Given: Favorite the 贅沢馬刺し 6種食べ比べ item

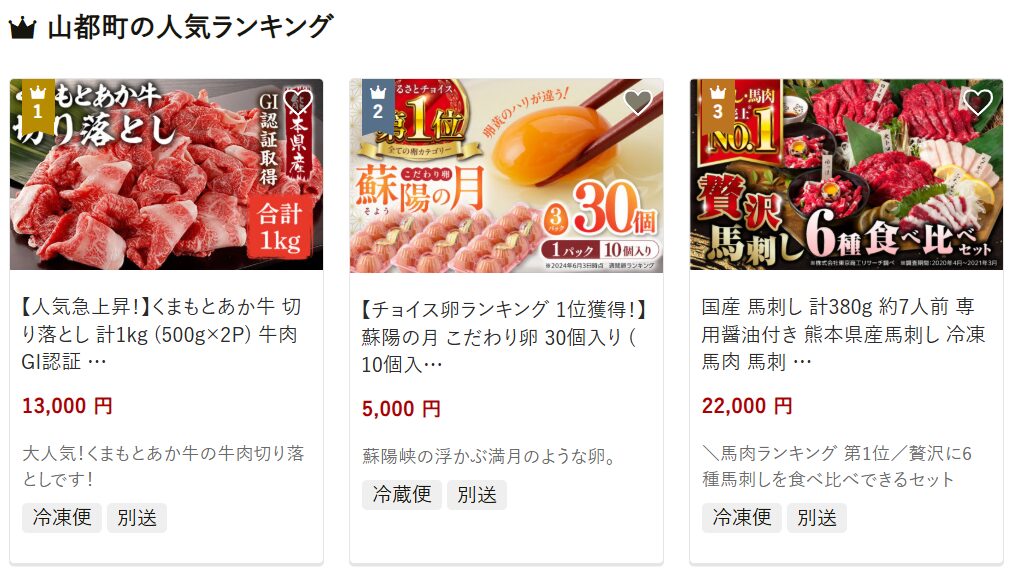Looking at the screenshot, I should point(977,102).
